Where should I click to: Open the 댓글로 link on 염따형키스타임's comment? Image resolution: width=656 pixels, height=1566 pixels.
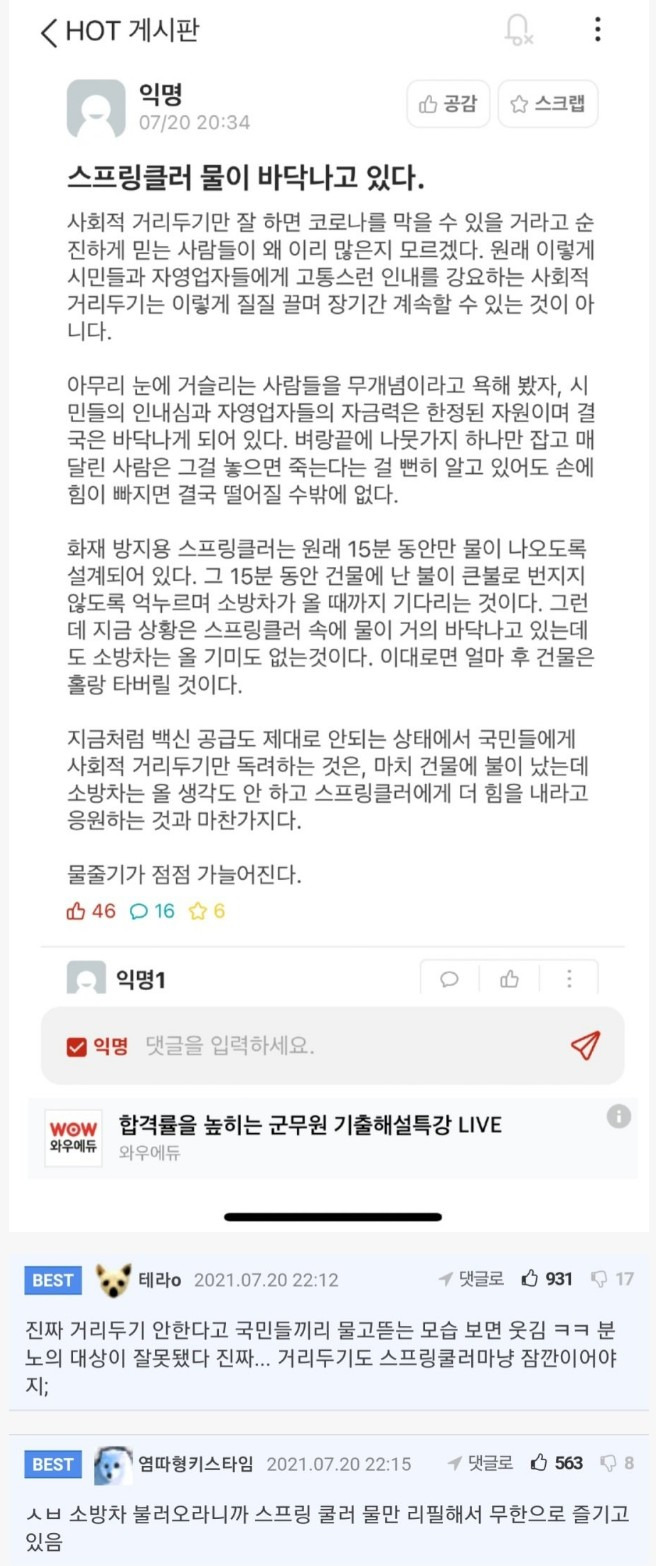click(480, 1463)
